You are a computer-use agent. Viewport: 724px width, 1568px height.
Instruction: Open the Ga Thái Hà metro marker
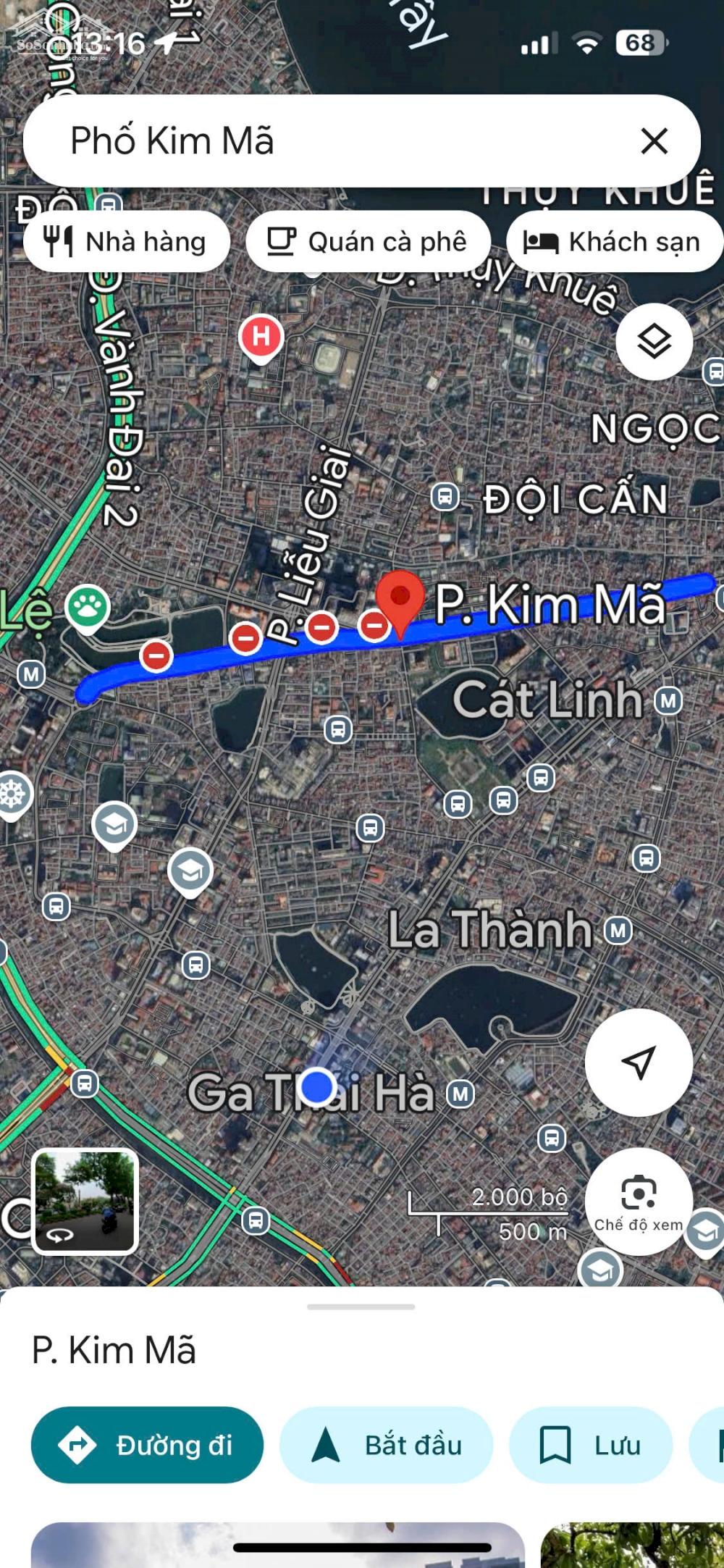[x=460, y=1093]
